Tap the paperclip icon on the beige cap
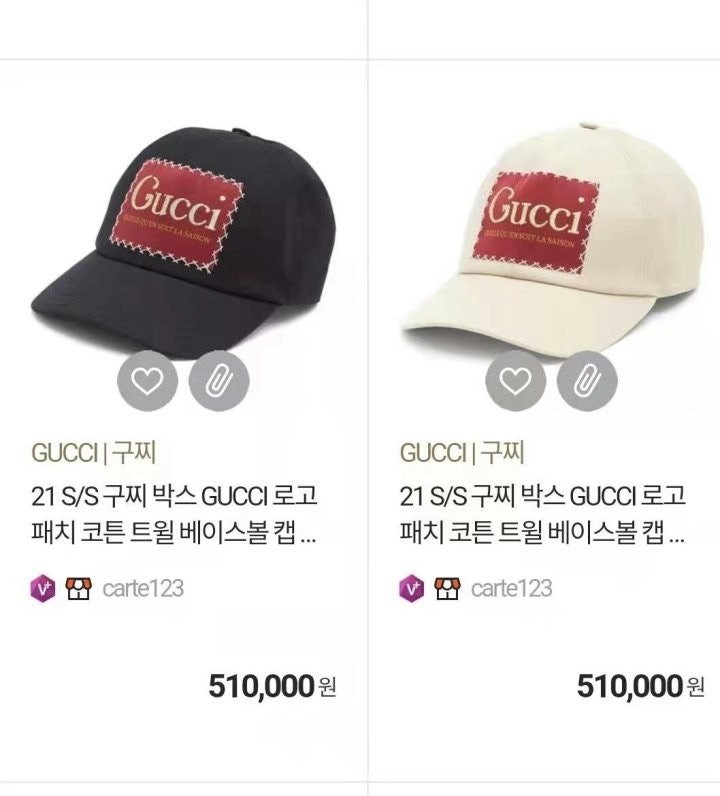The width and height of the screenshot is (720, 796). (x=587, y=381)
